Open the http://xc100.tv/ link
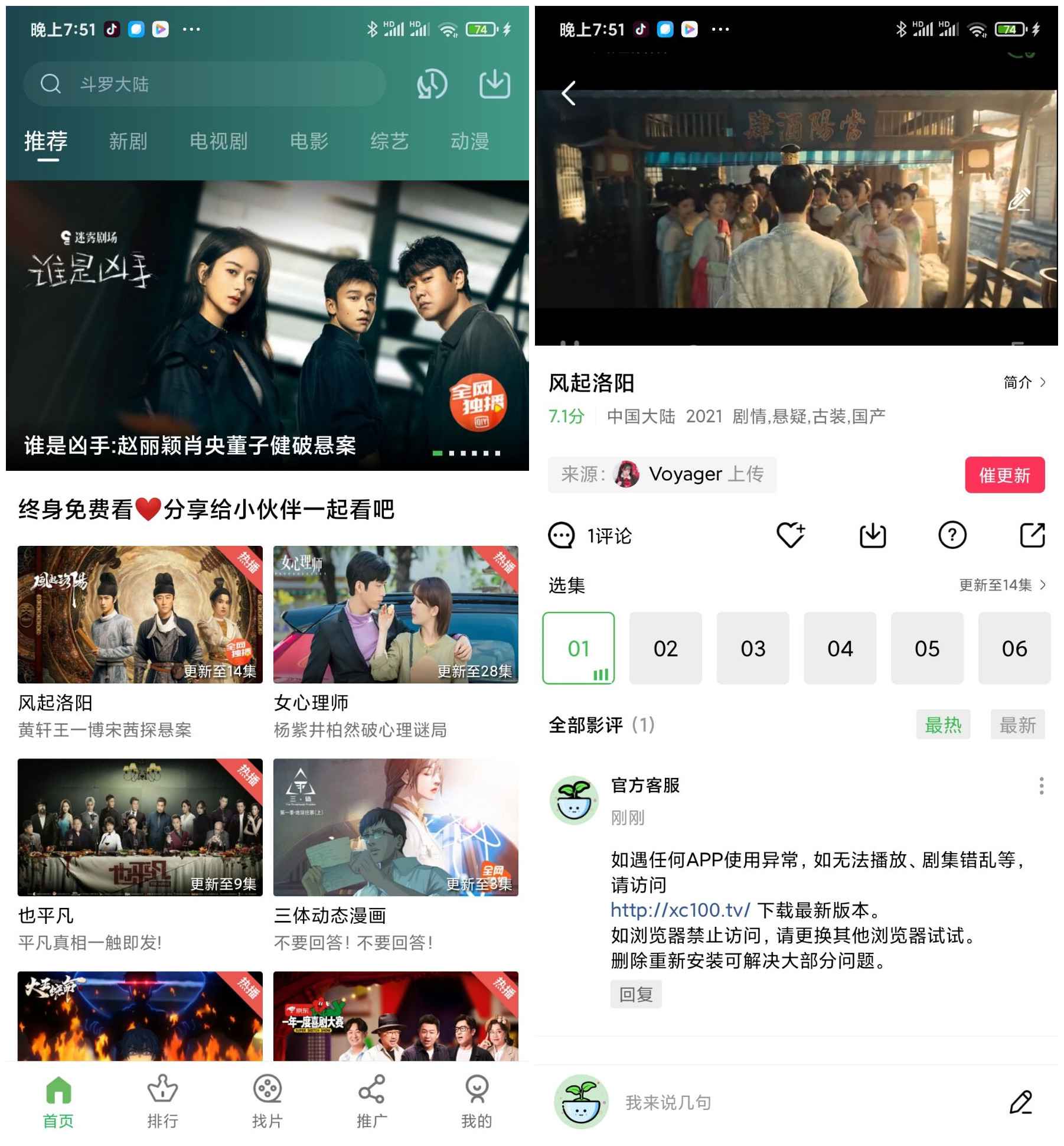1064x1146 pixels. pos(680,910)
